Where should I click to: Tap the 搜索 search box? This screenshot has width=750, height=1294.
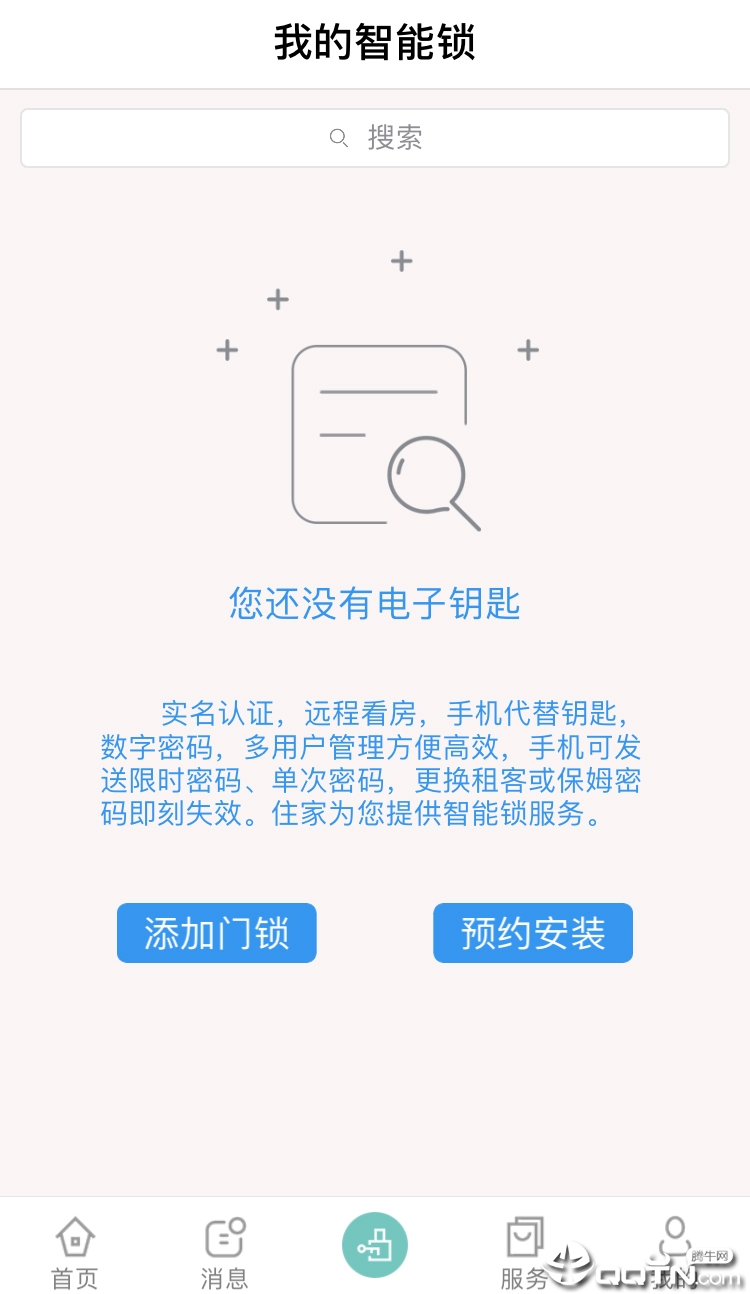375,138
